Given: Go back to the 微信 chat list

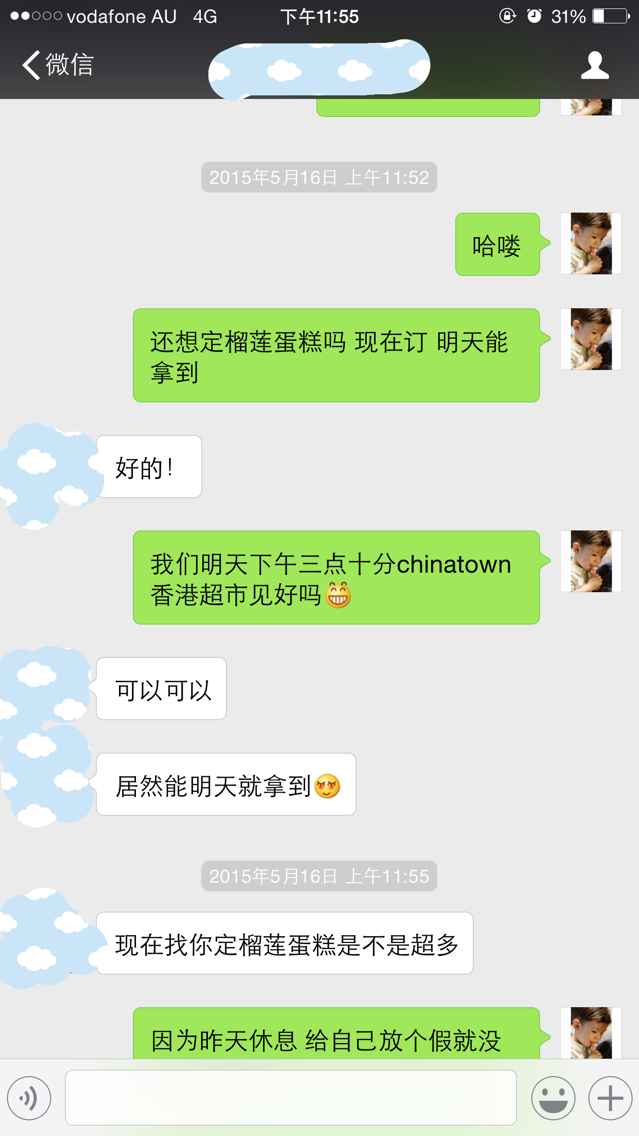Looking at the screenshot, I should coord(58,66).
